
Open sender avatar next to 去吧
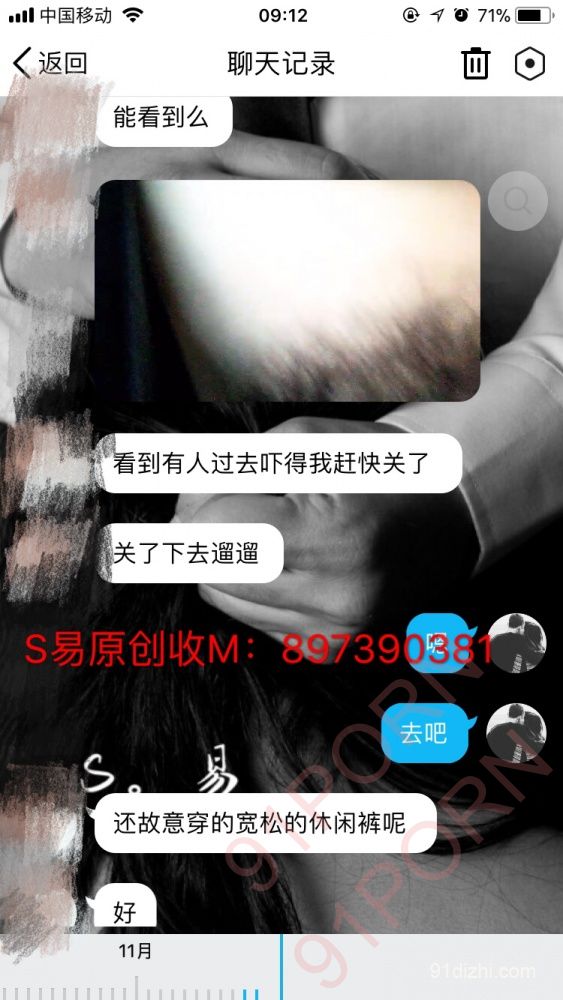pos(516,733)
